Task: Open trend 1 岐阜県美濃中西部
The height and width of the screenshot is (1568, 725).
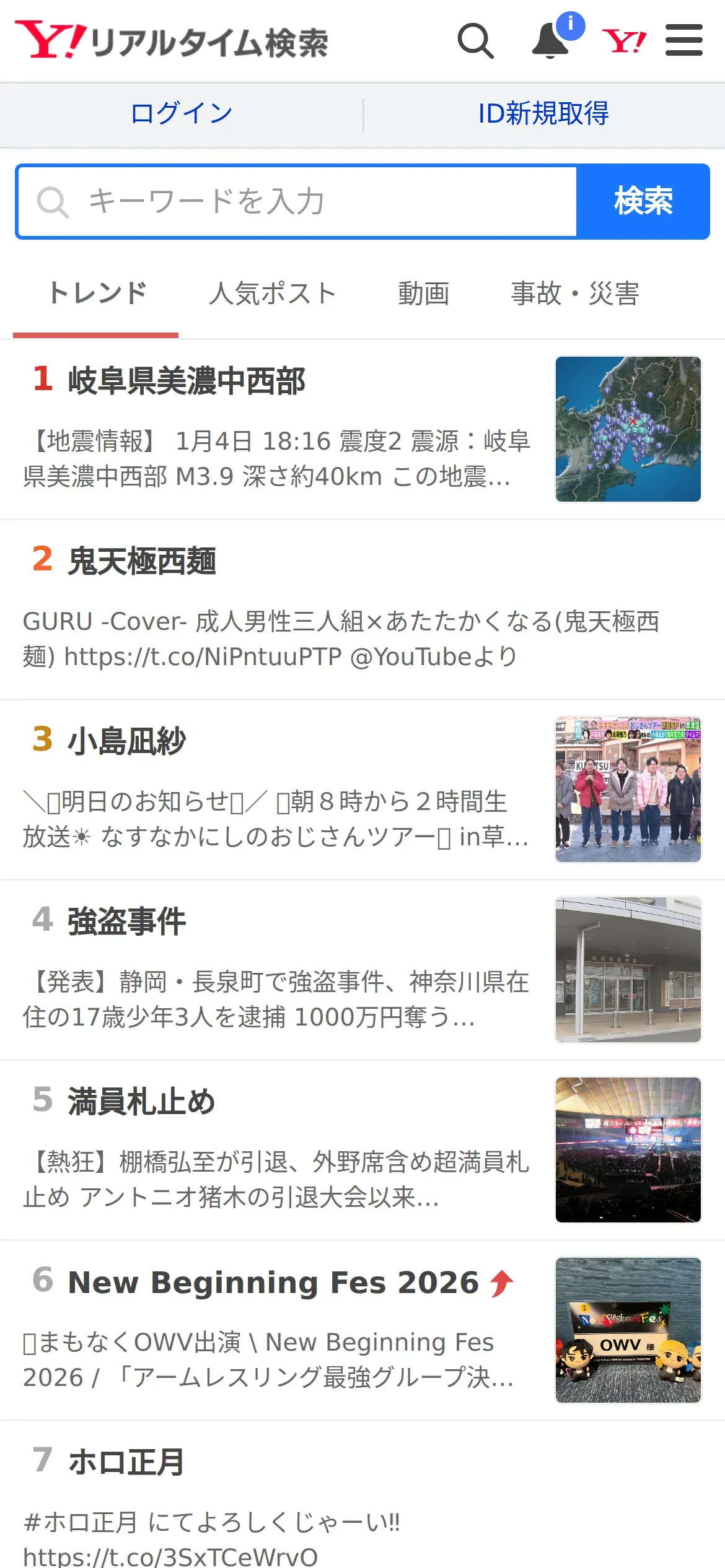Action: click(362, 429)
